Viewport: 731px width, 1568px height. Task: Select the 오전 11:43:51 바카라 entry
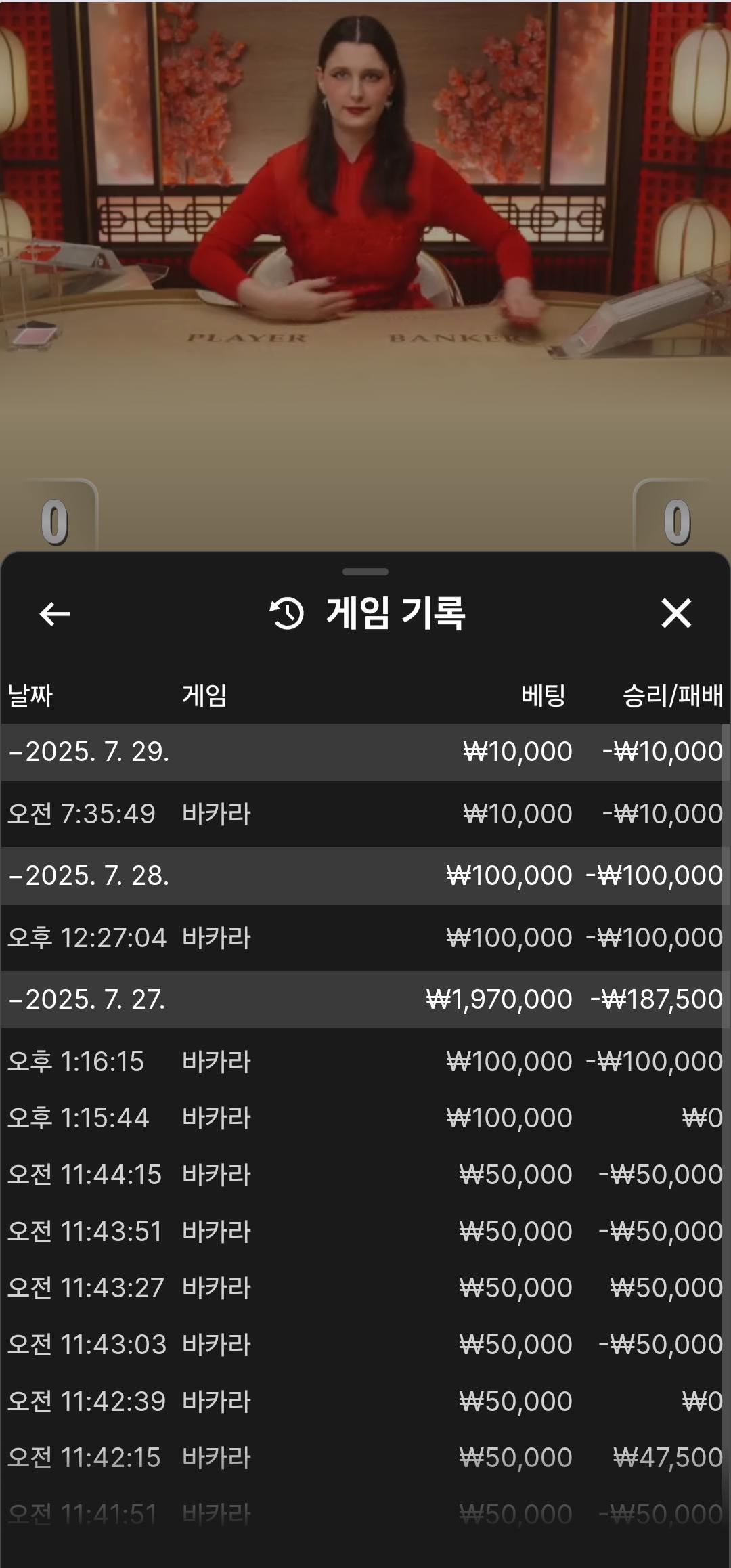pos(364,1232)
